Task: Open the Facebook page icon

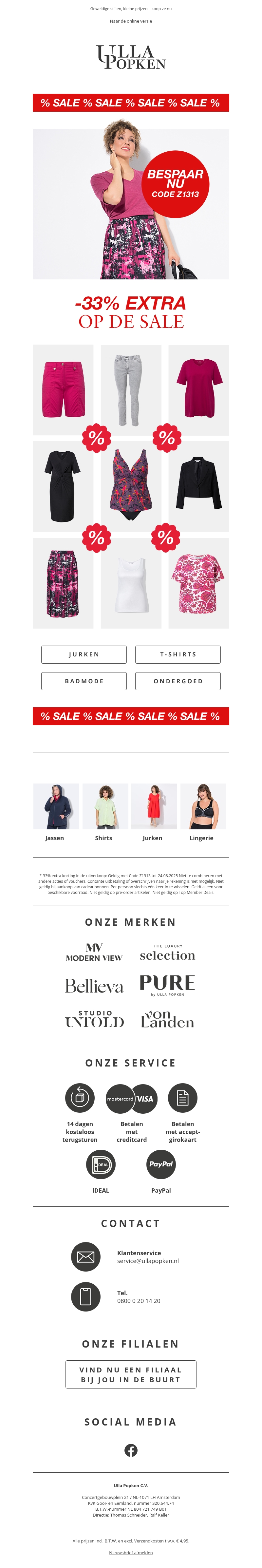Action: [131, 1450]
